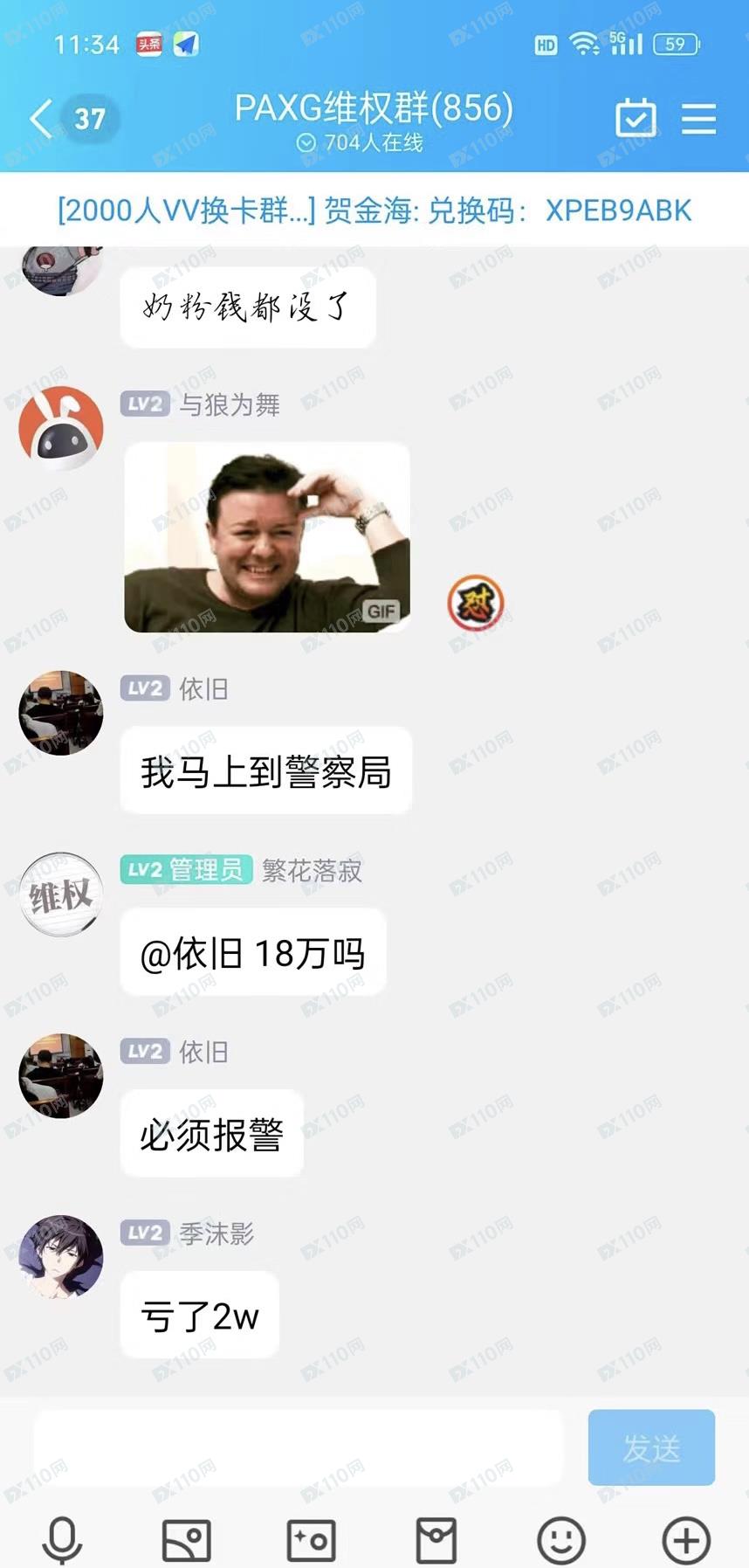Viewport: 749px width, 1568px height.
Task: Tap the 发送 send button
Action: click(651, 1447)
